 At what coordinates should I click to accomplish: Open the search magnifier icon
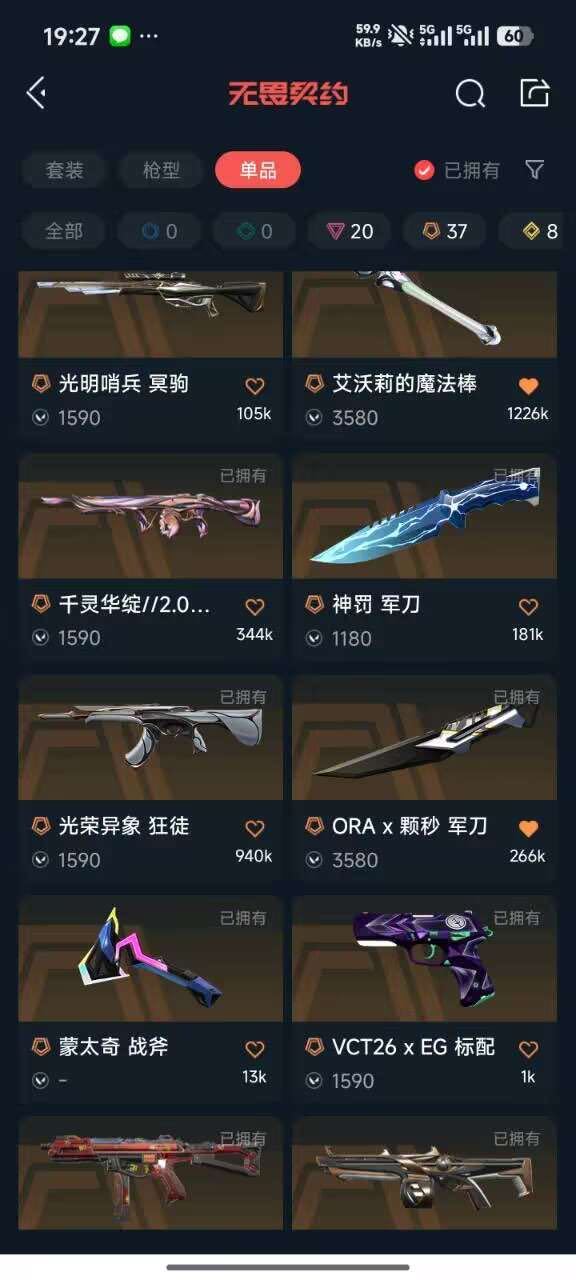(x=470, y=93)
